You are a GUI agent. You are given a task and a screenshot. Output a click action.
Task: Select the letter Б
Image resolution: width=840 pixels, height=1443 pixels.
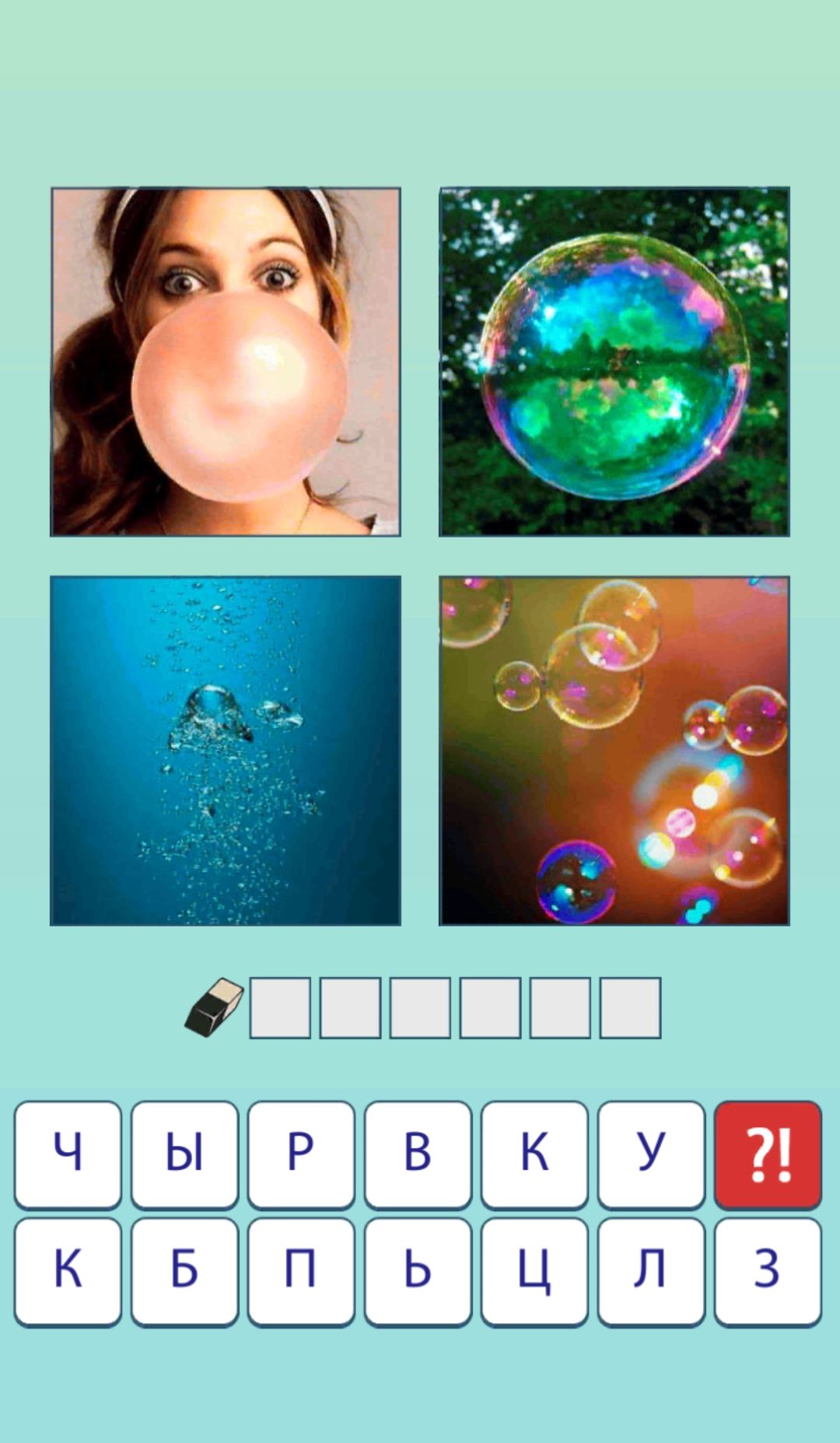184,1270
